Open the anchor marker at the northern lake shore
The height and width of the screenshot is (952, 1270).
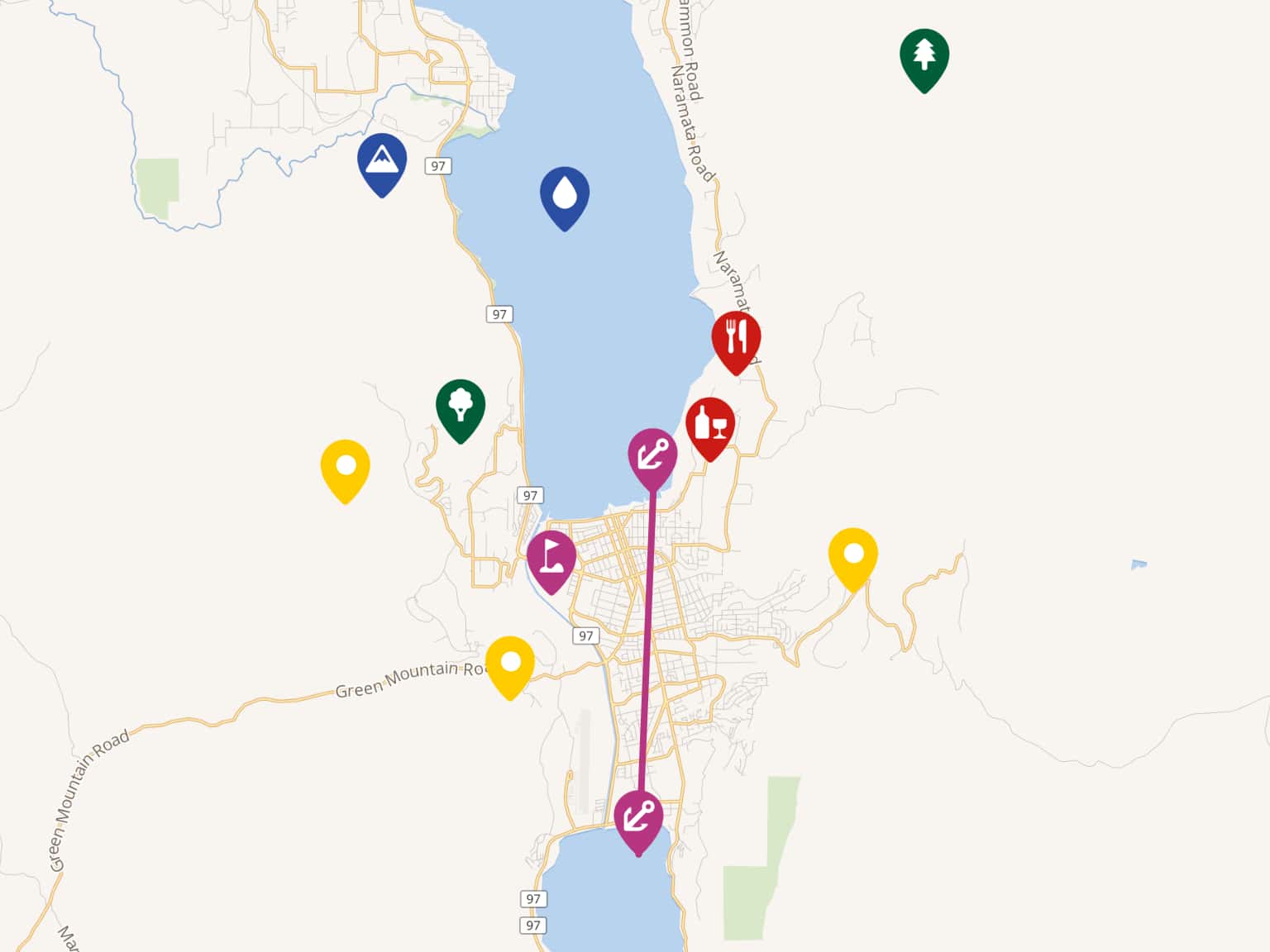pyautogui.click(x=652, y=455)
